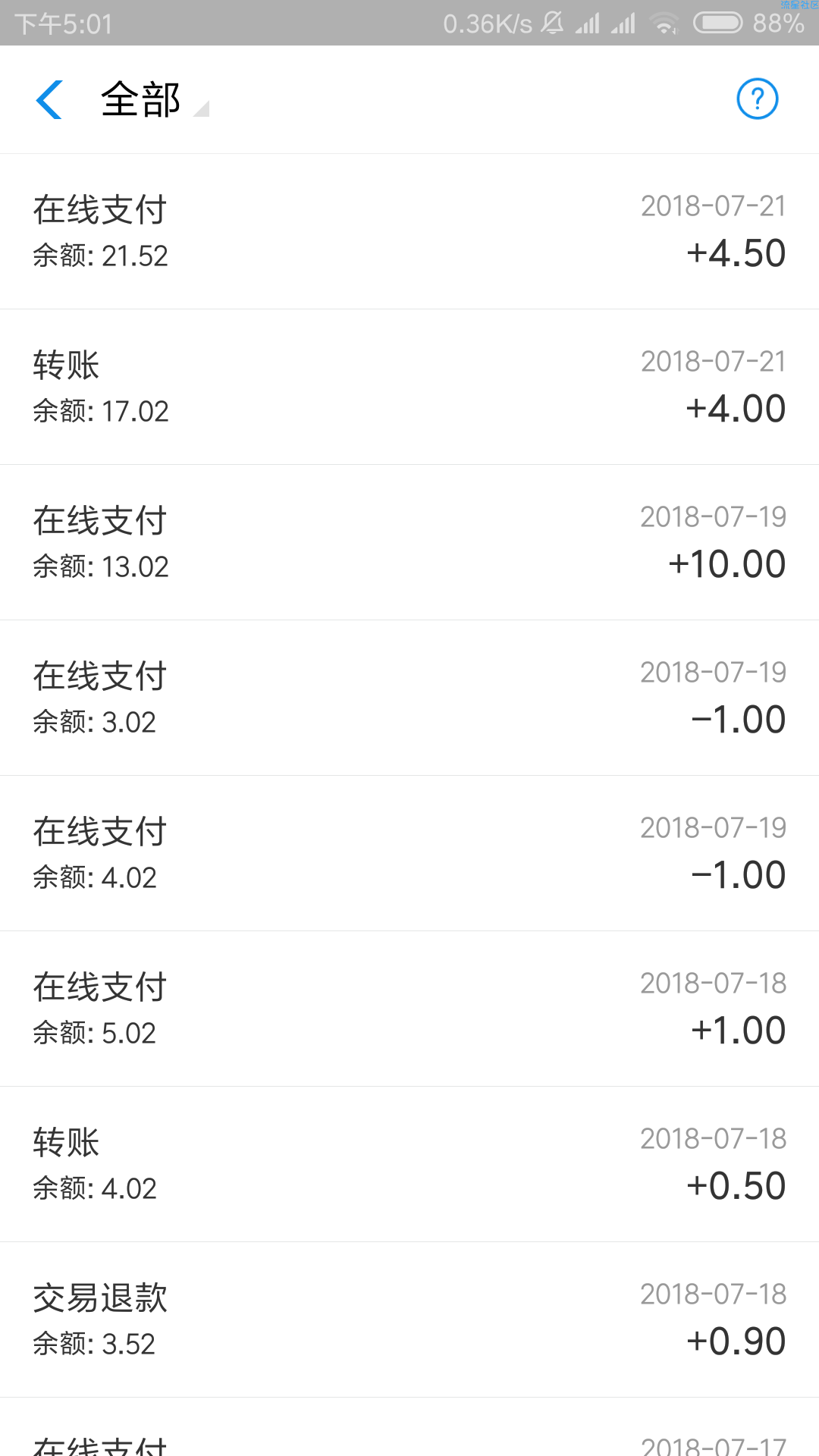Open the 交易退款 record of +0.90
The image size is (819, 1456).
click(x=409, y=1319)
